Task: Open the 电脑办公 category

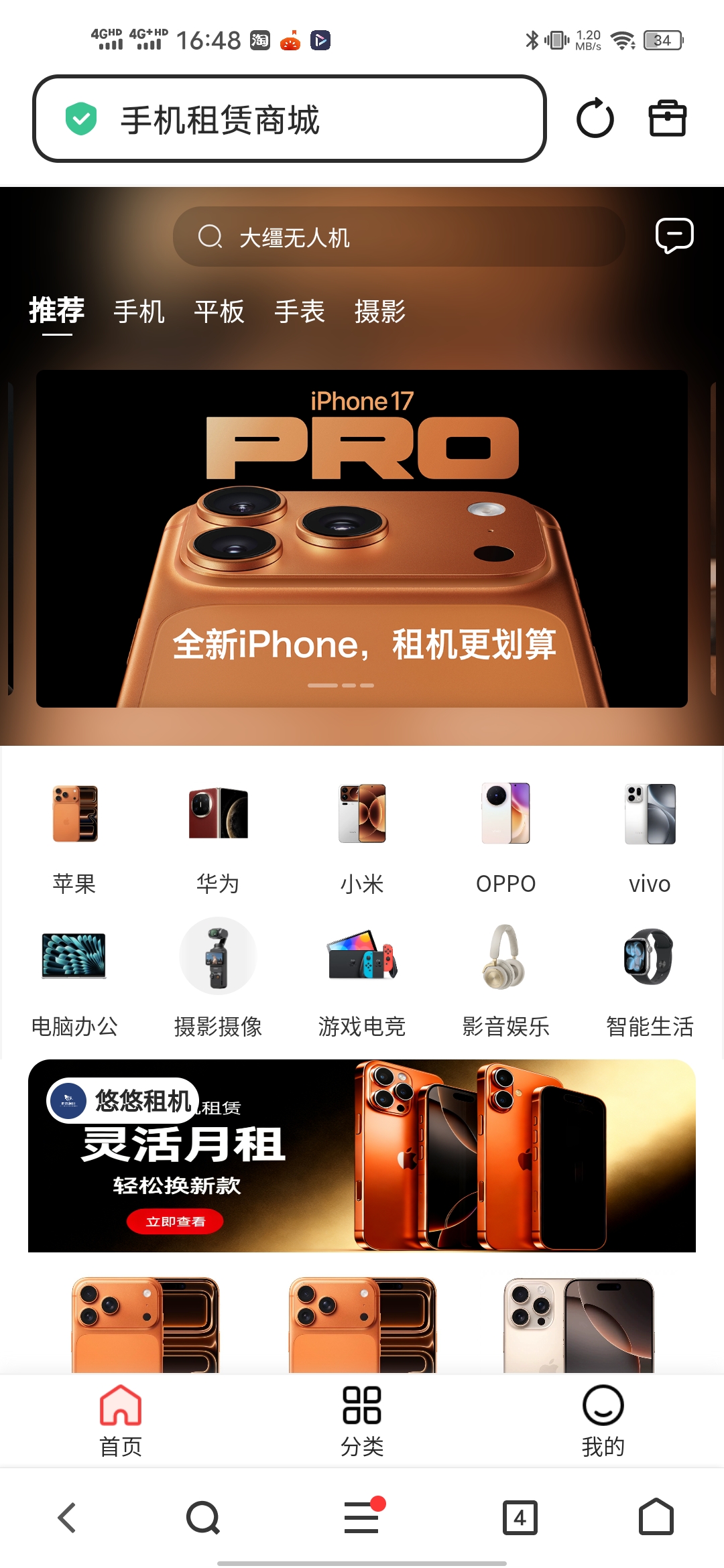Action: pyautogui.click(x=74, y=978)
